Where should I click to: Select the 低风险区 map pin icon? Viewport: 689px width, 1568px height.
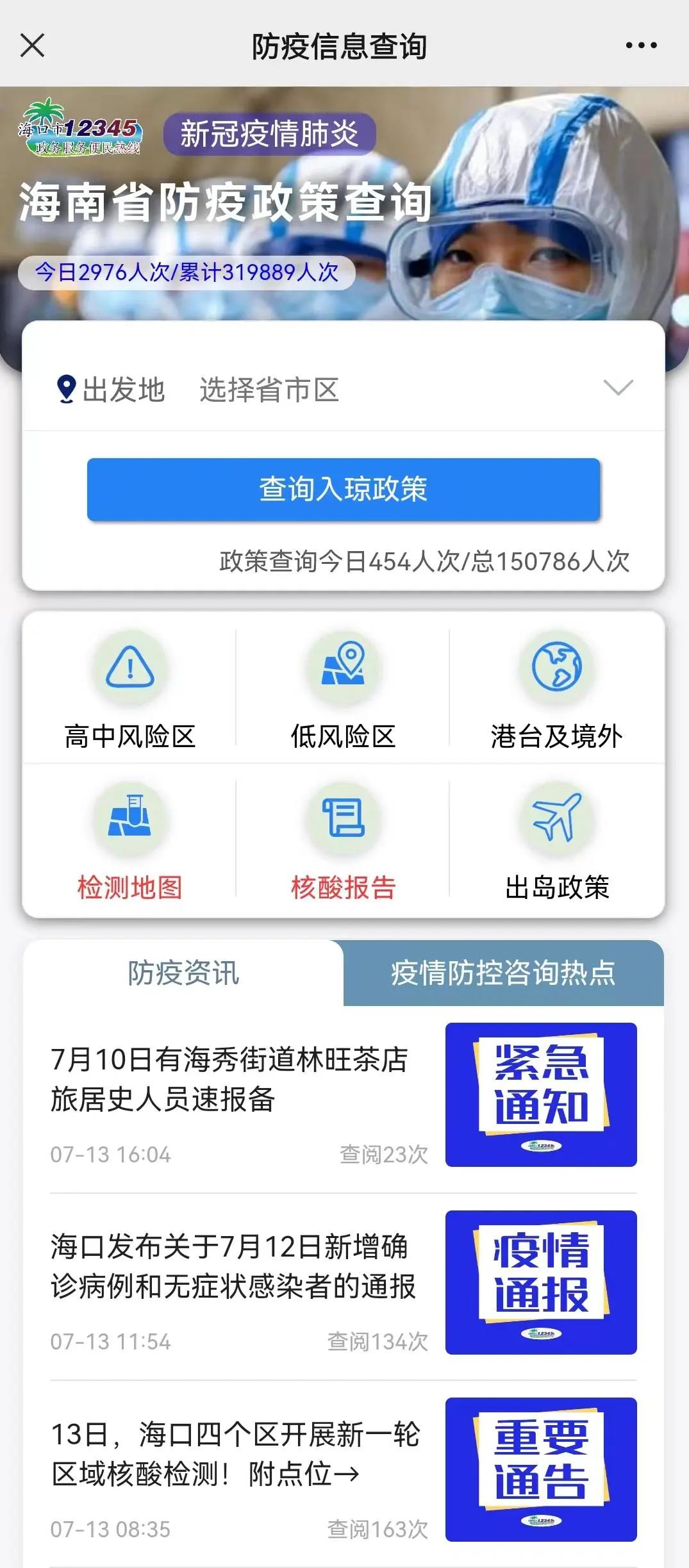coord(344,667)
